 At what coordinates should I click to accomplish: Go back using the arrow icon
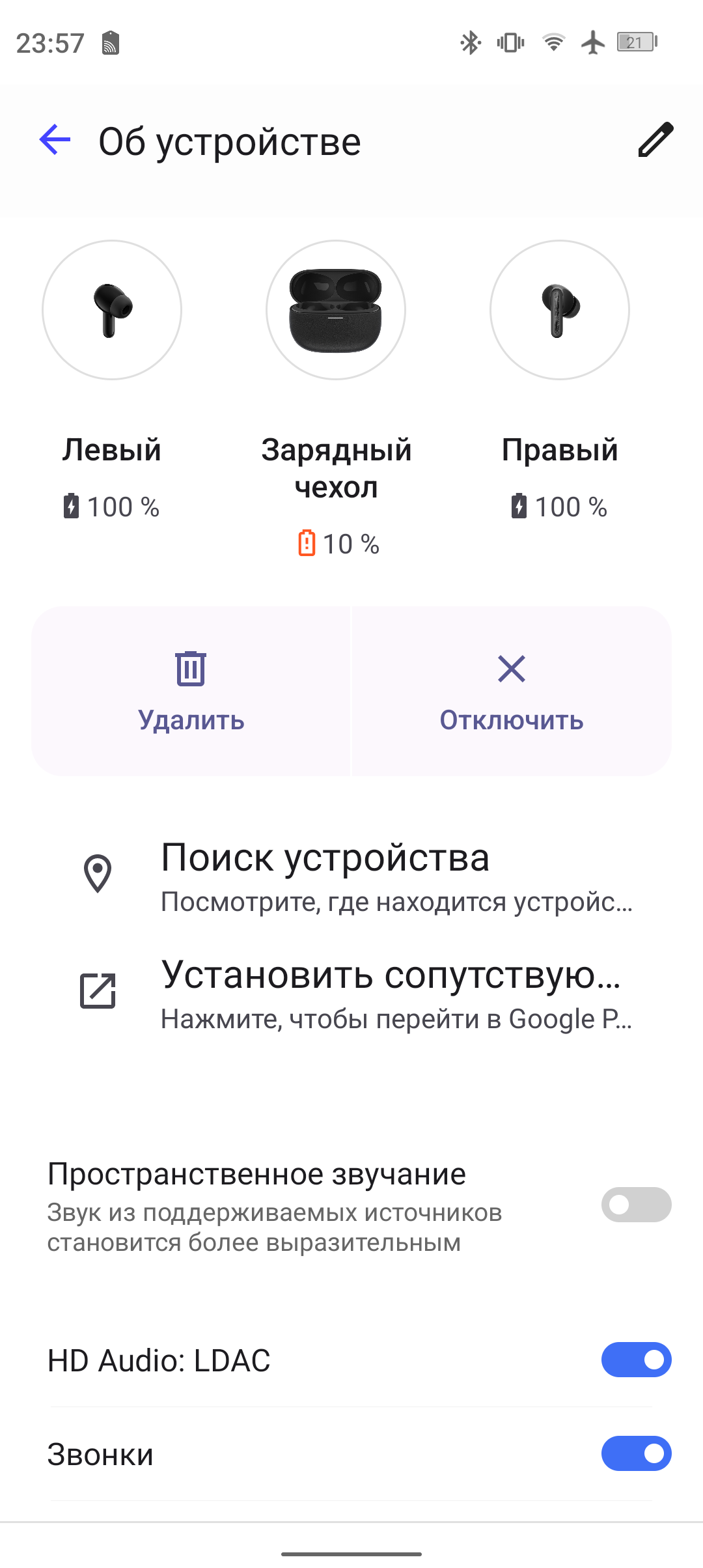[x=55, y=140]
